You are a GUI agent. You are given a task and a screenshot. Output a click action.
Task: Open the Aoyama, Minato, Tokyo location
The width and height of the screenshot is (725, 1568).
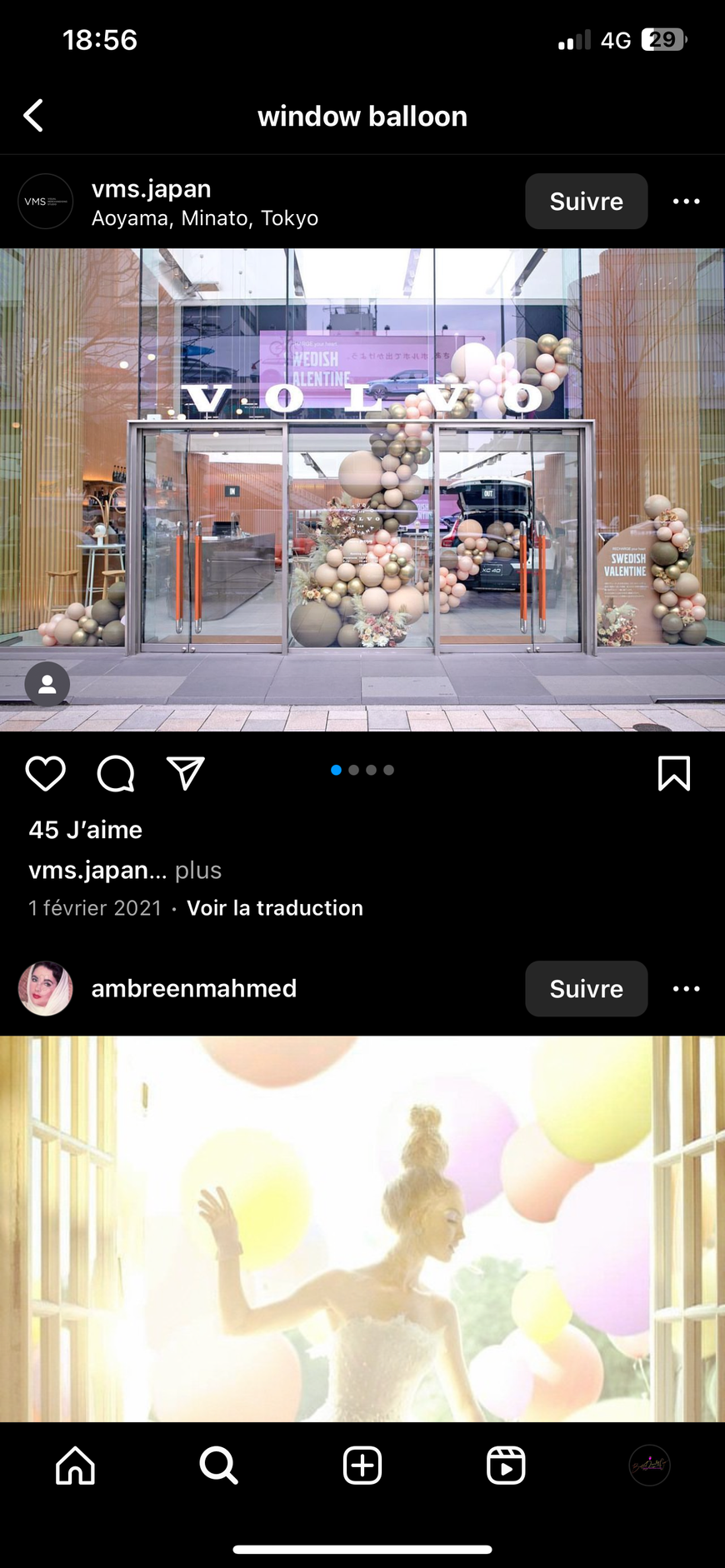point(205,218)
